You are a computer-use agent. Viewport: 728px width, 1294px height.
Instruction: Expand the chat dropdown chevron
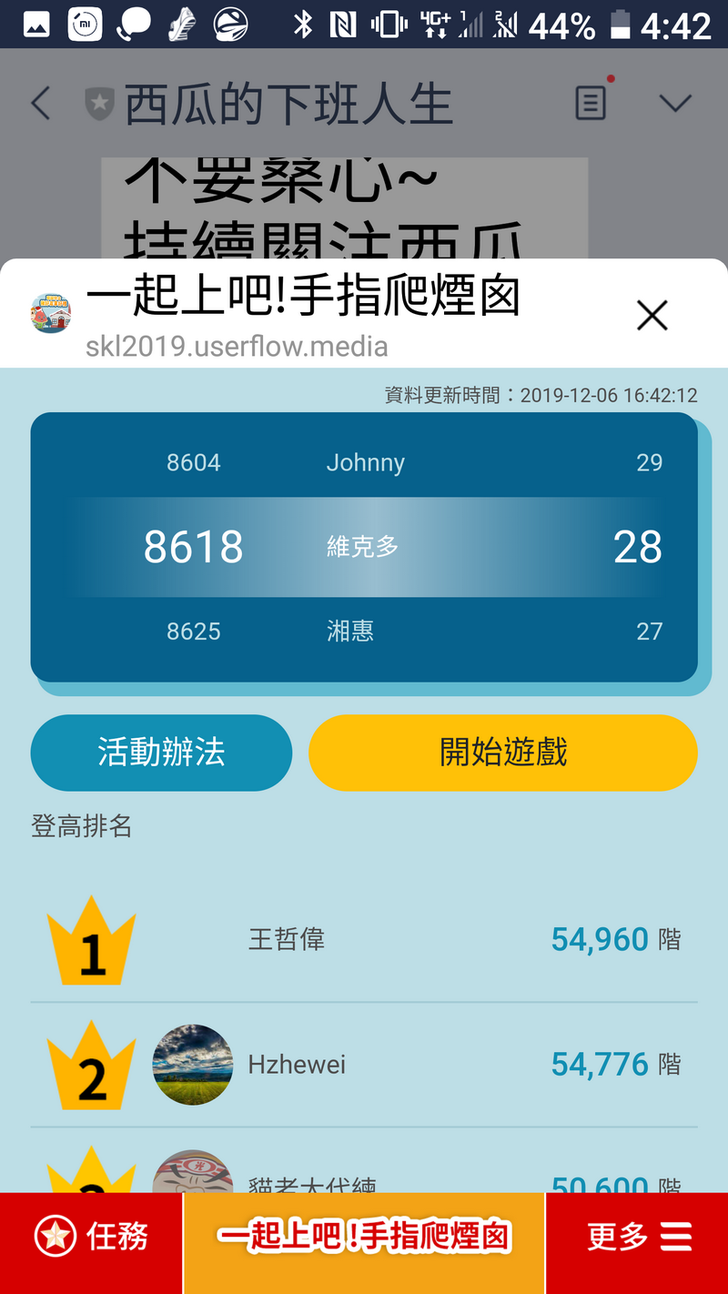676,103
